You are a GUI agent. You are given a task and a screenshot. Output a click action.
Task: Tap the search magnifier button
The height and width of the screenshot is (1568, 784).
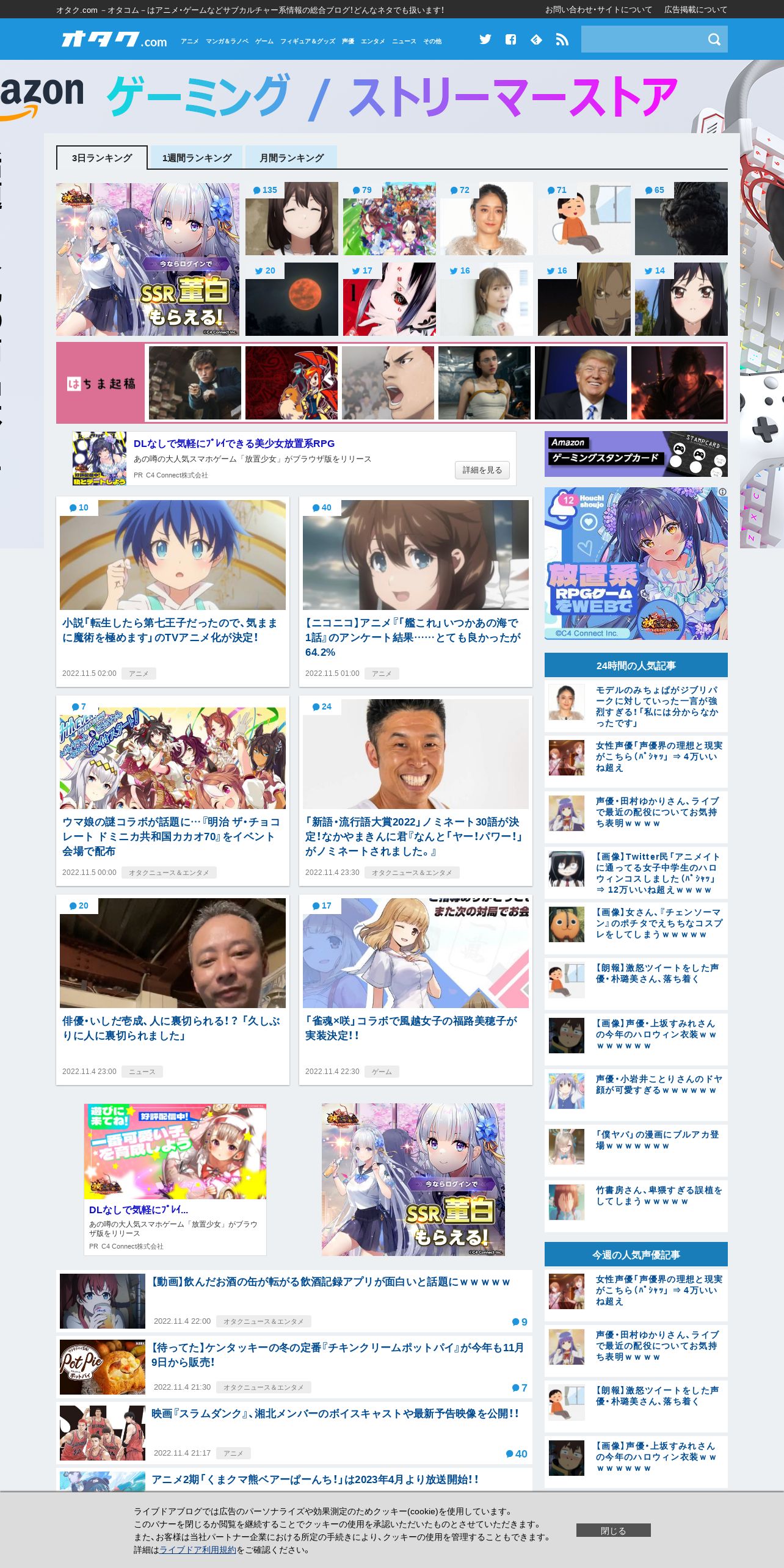point(714,40)
